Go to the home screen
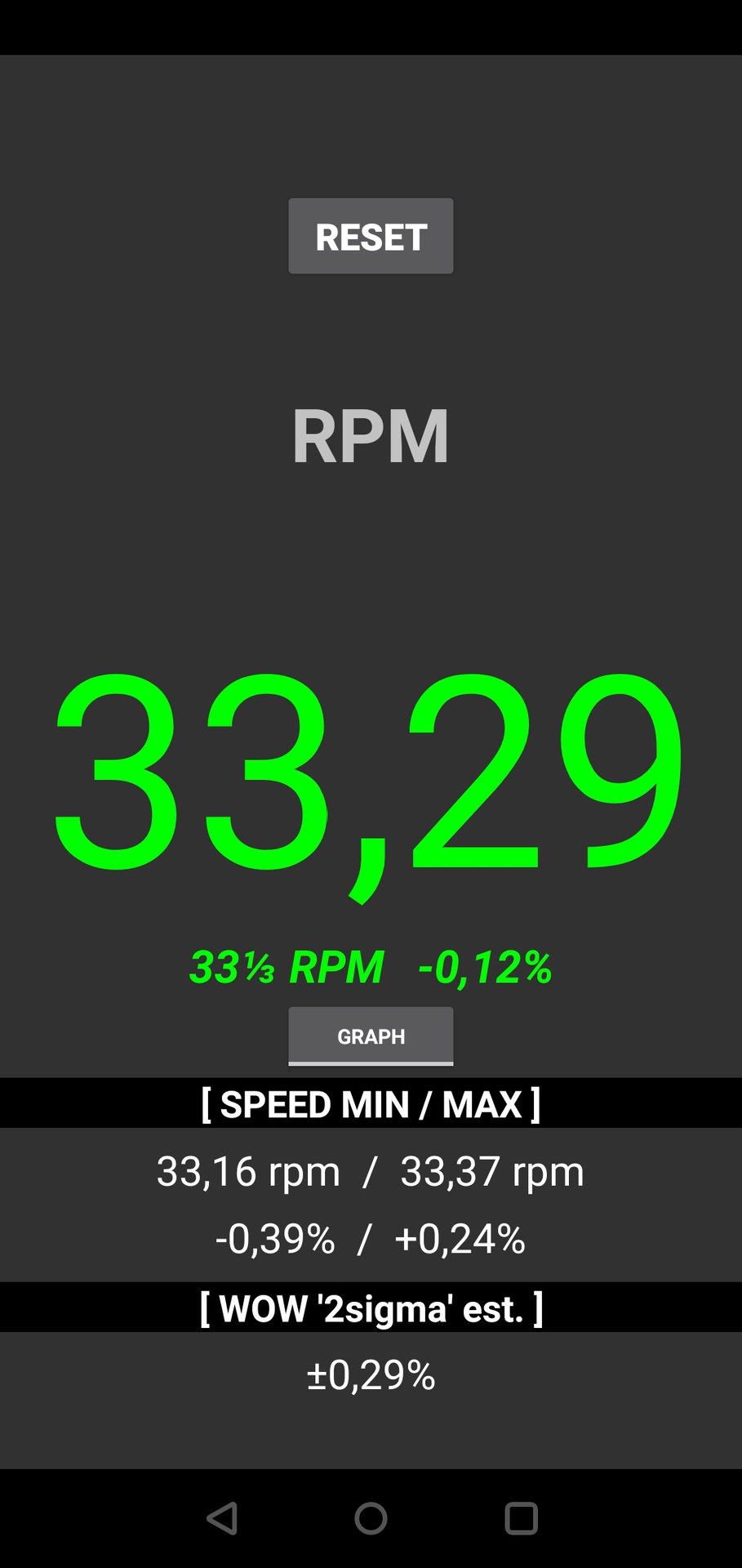The image size is (742, 1568). click(371, 1518)
